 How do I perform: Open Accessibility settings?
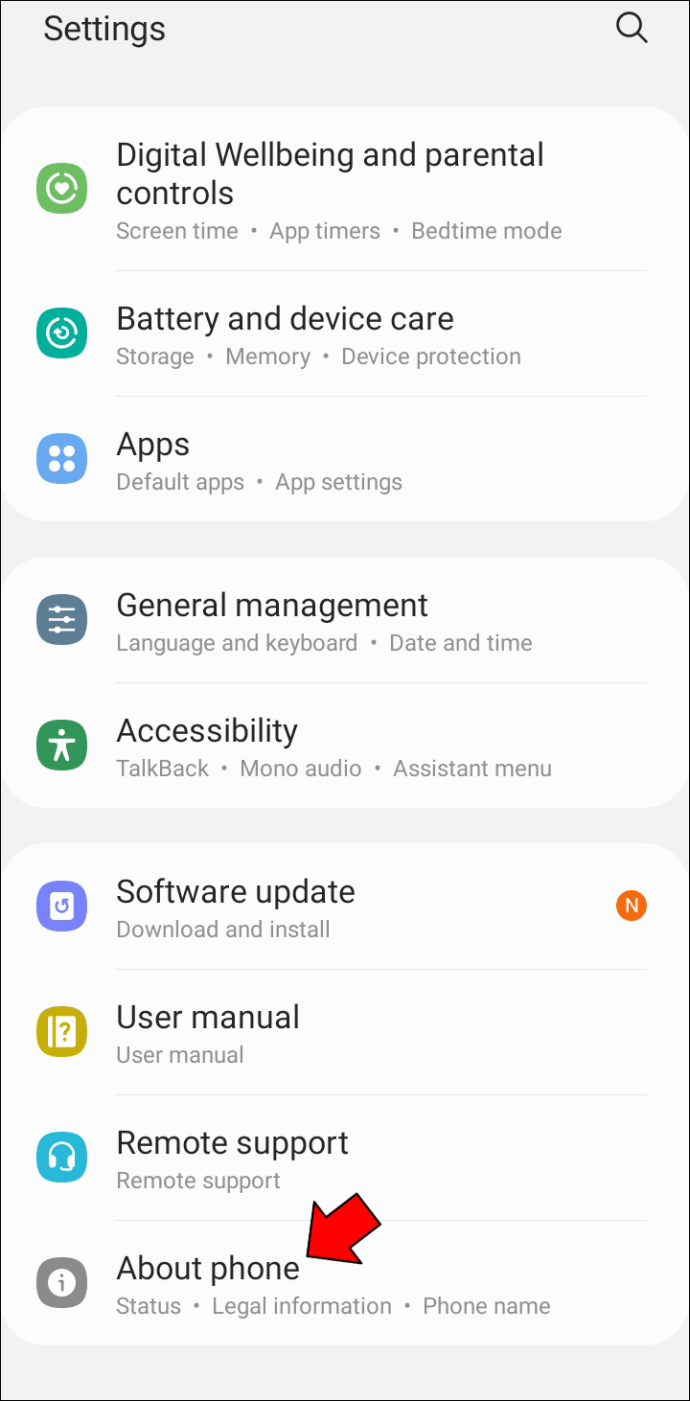pyautogui.click(x=345, y=746)
